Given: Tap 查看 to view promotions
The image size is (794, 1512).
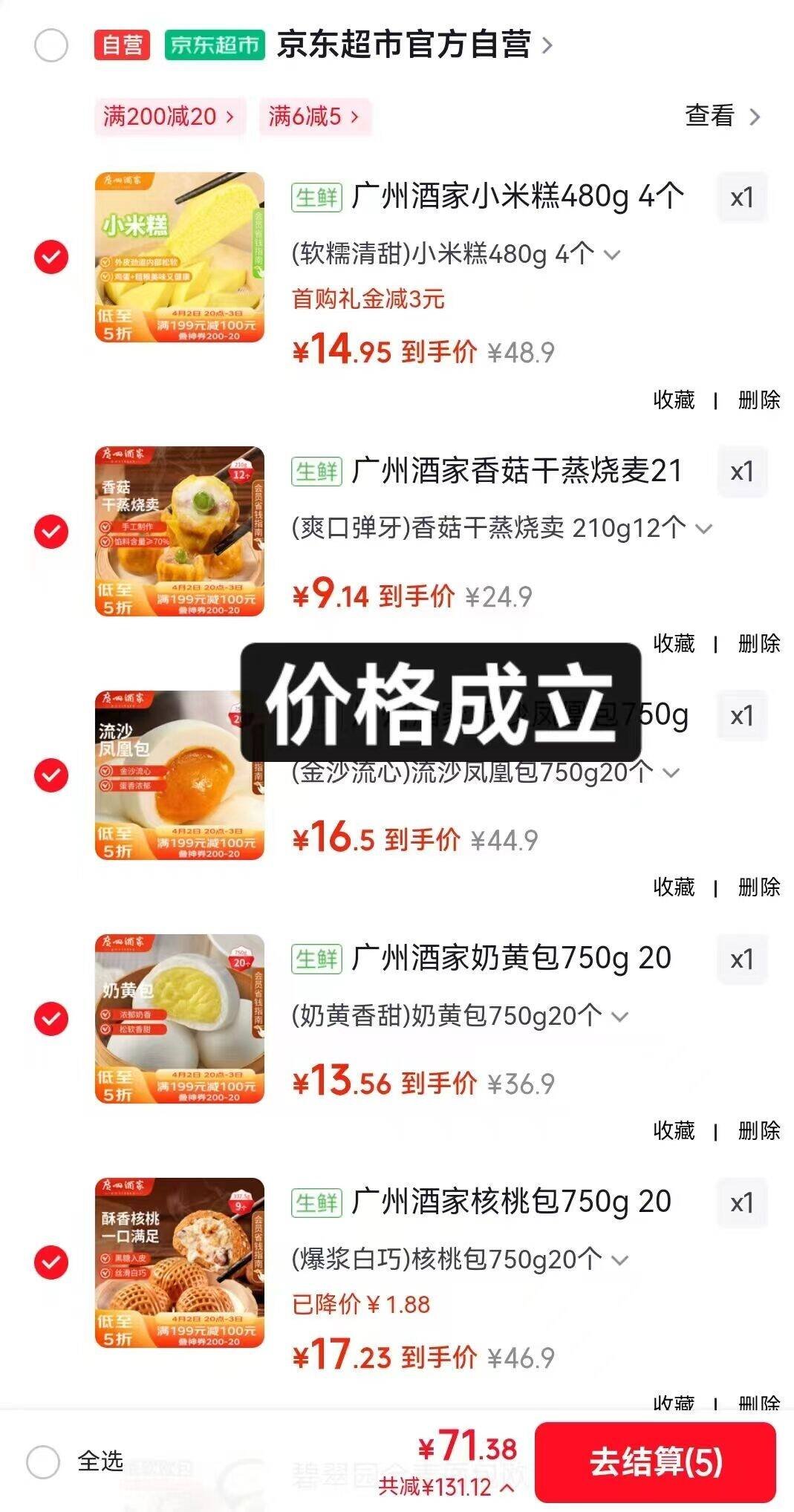Looking at the screenshot, I should coord(722,117).
